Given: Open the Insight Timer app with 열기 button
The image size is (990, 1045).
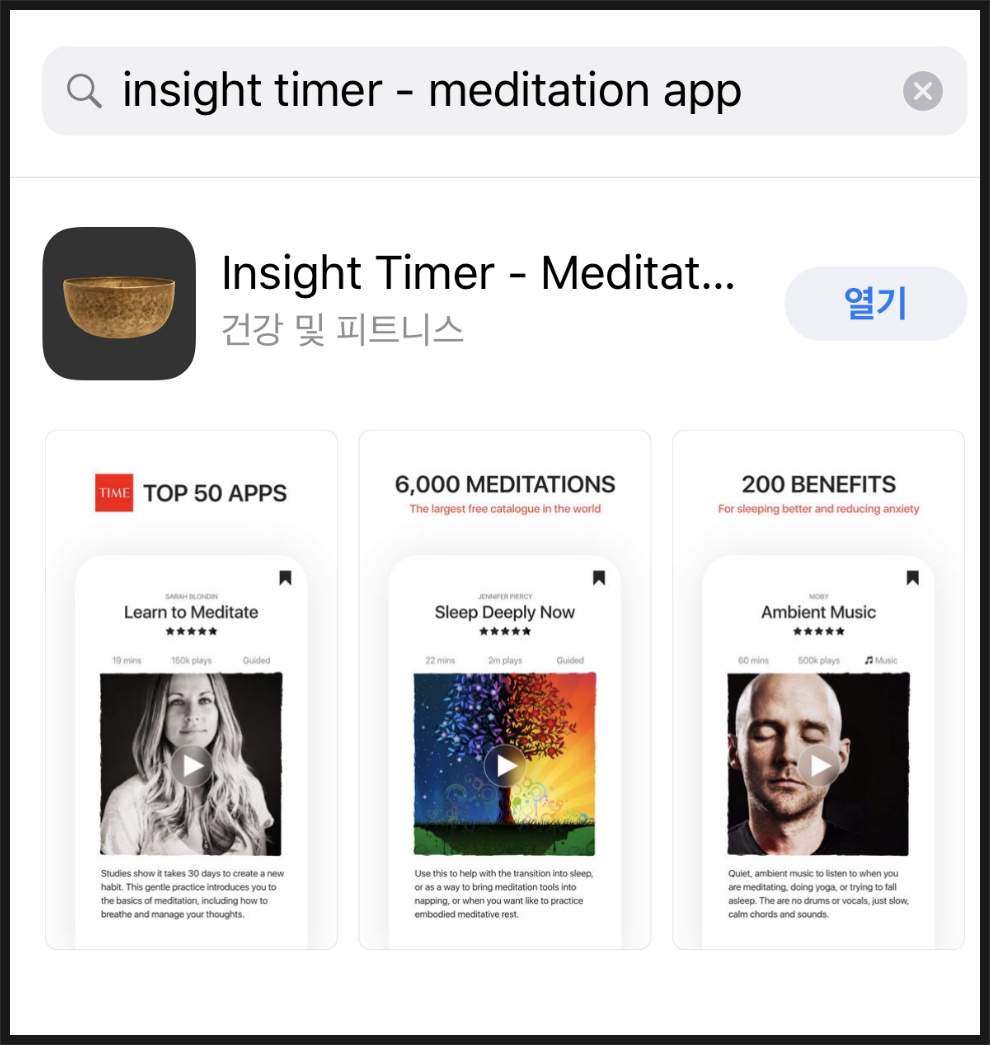Looking at the screenshot, I should pyautogui.click(x=875, y=303).
